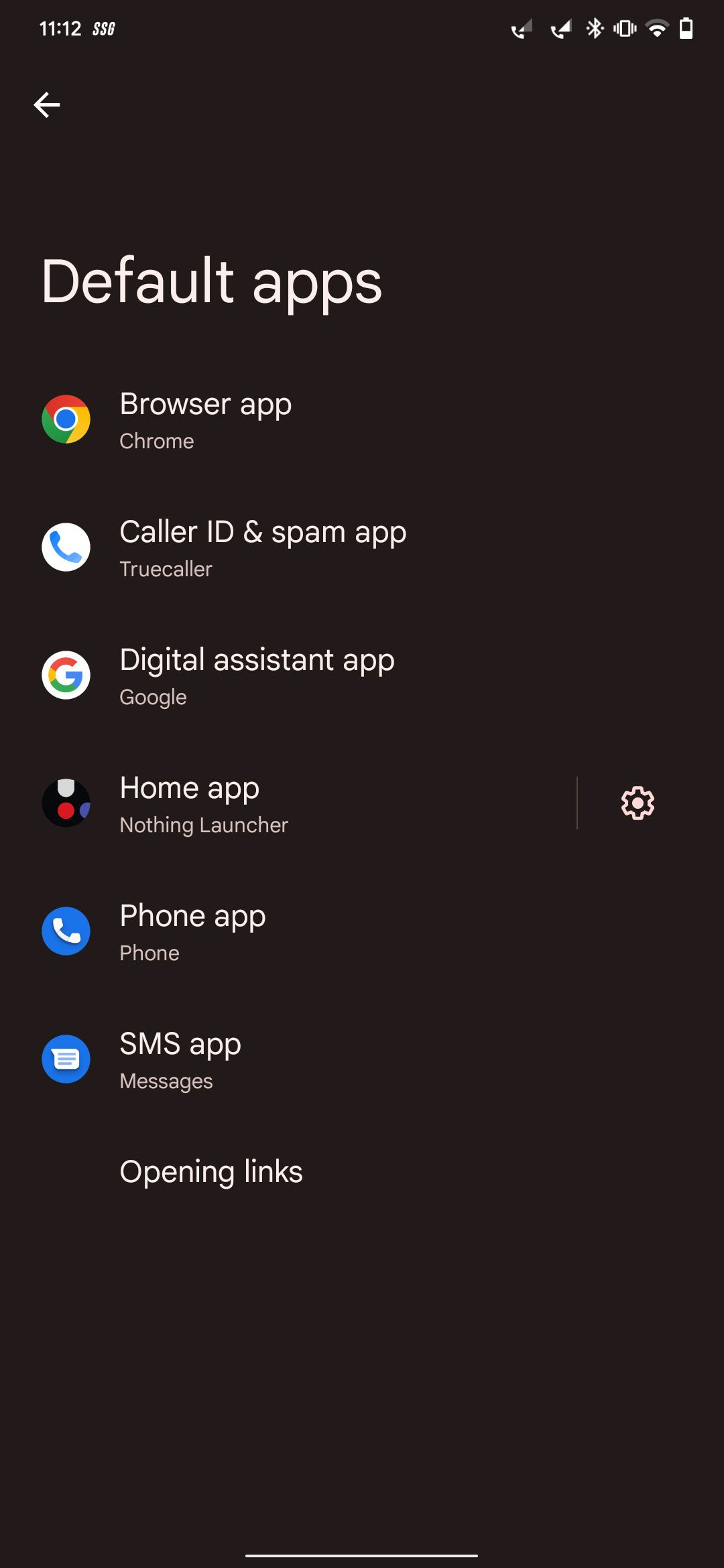Select the battery indicator icon
Viewport: 724px width, 1568px height.
686,28
